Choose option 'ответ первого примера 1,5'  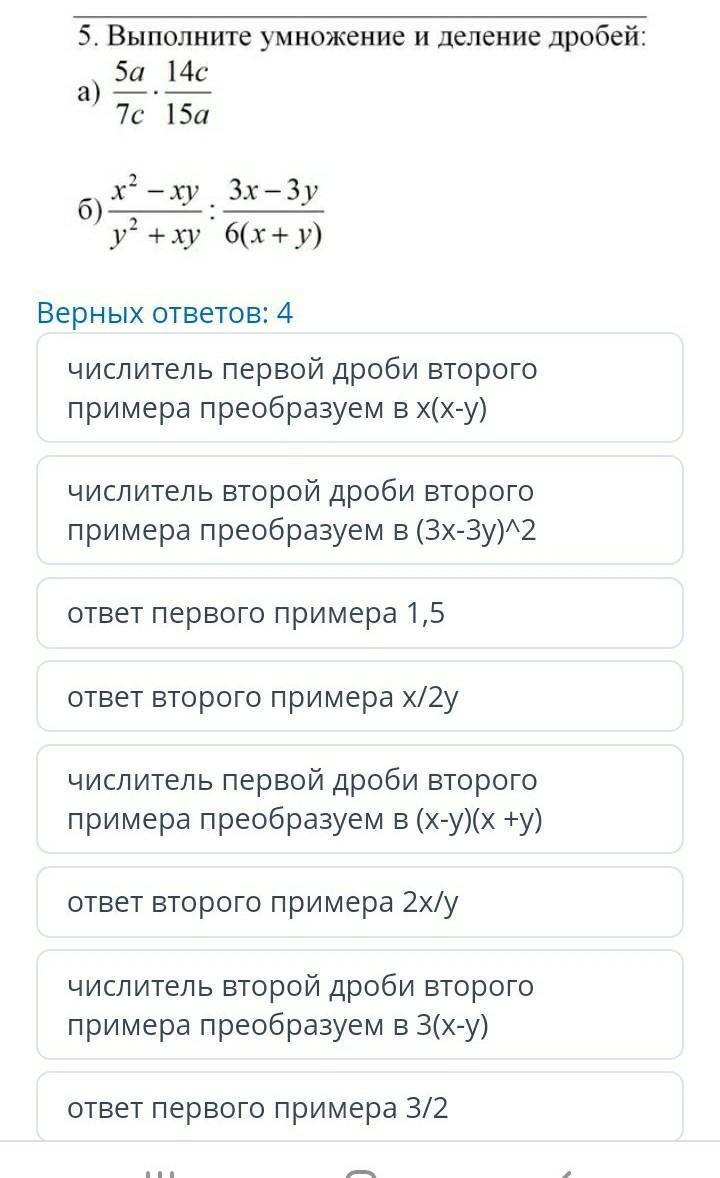click(x=360, y=613)
